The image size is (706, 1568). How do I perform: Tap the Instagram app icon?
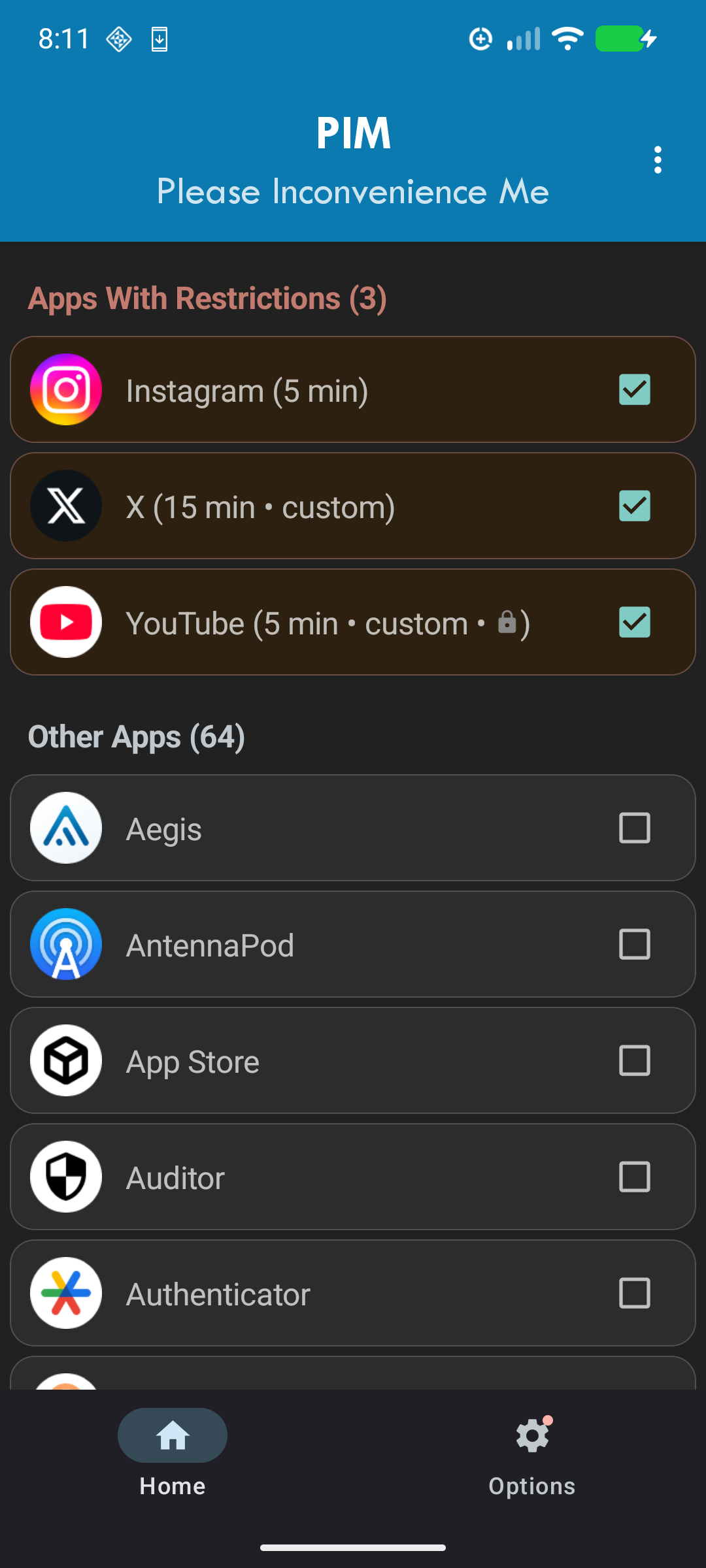65,390
